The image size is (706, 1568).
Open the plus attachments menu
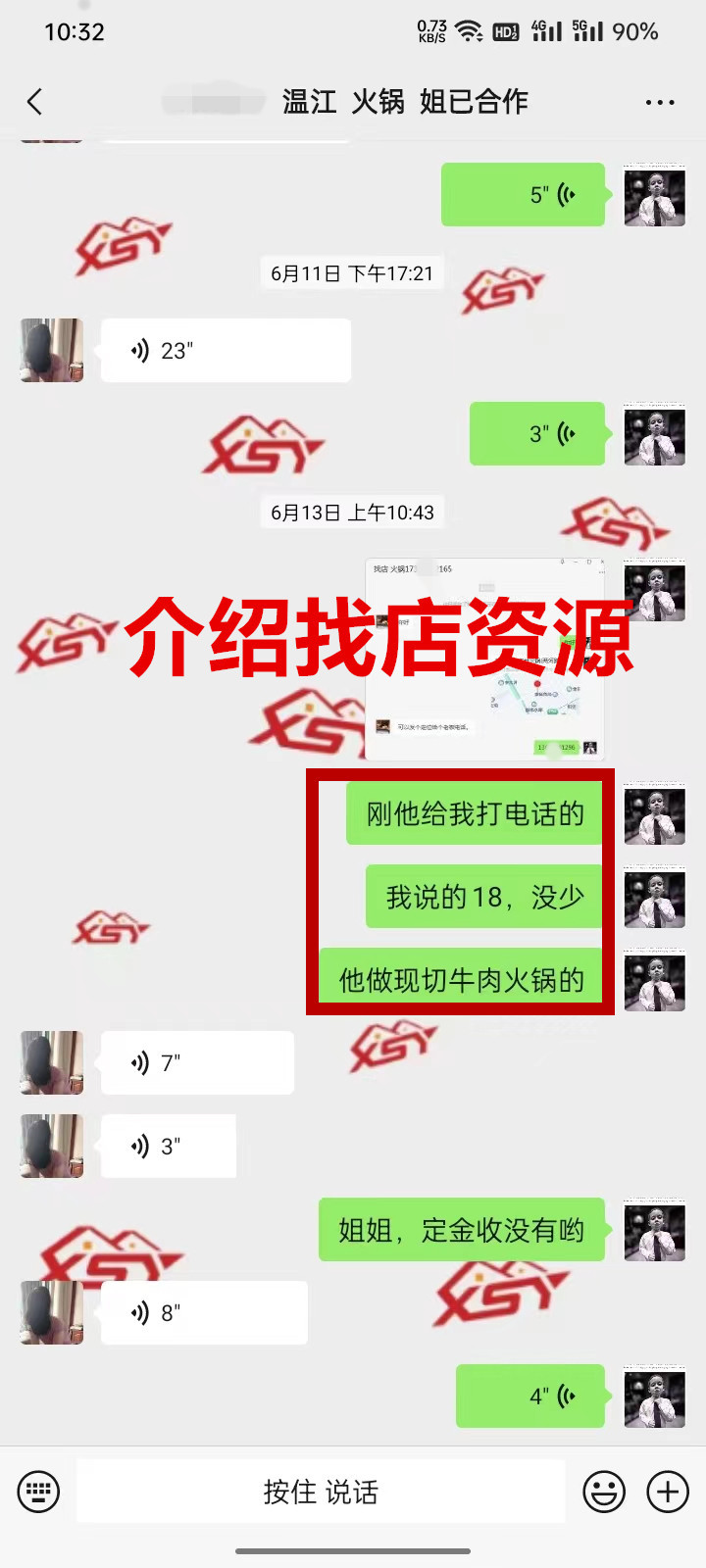[668, 1492]
